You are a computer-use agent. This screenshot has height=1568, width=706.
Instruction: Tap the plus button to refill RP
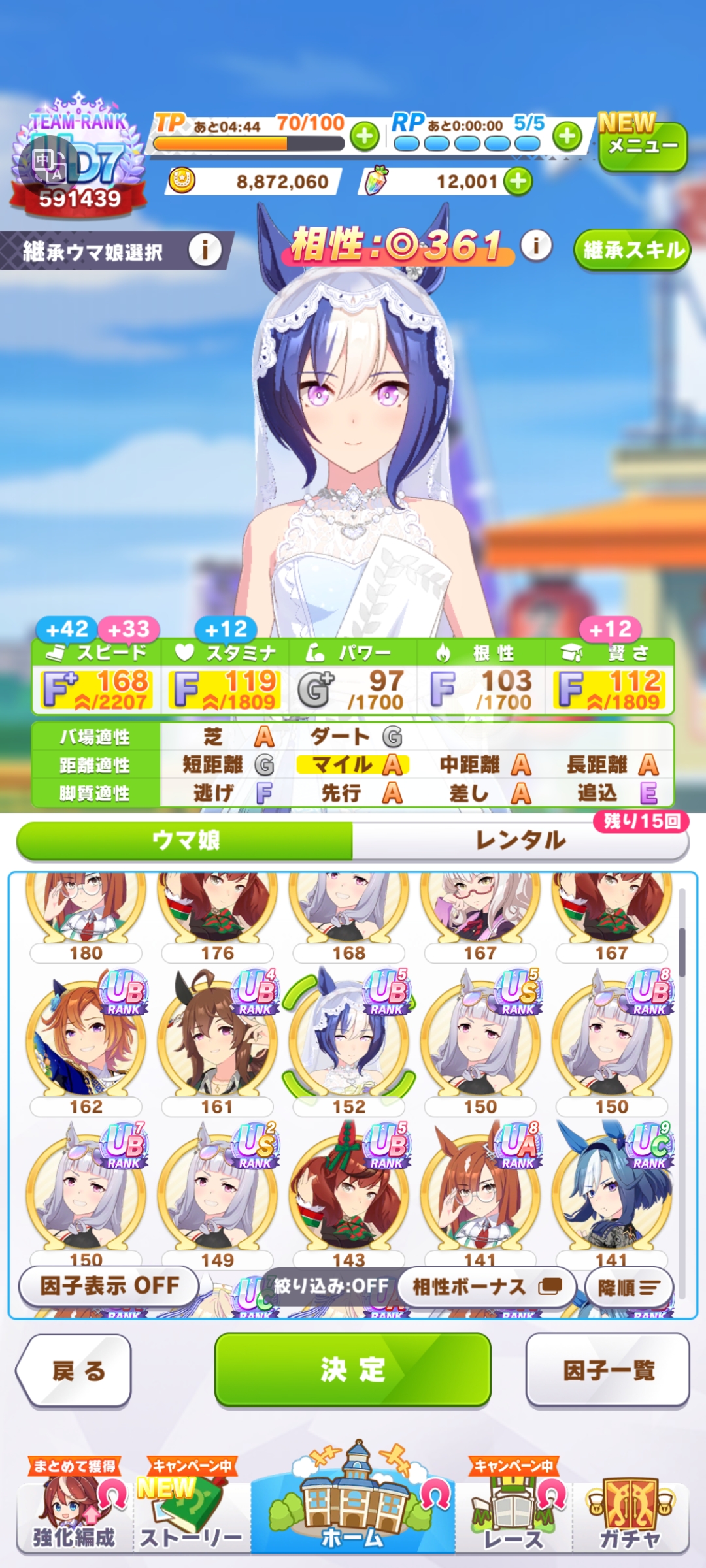click(x=567, y=136)
